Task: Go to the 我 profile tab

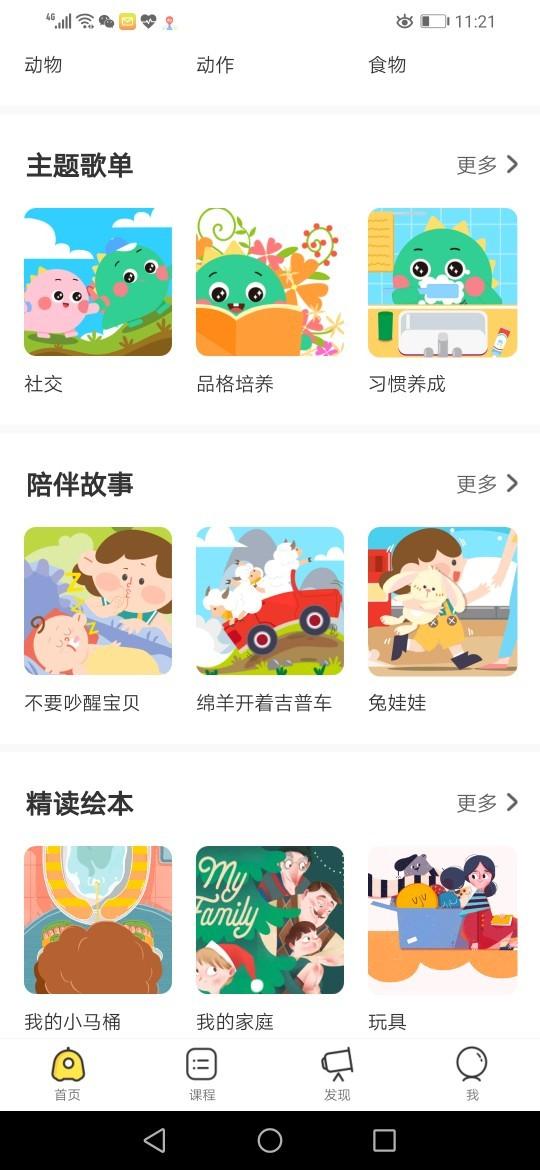Action: pyautogui.click(x=472, y=1074)
